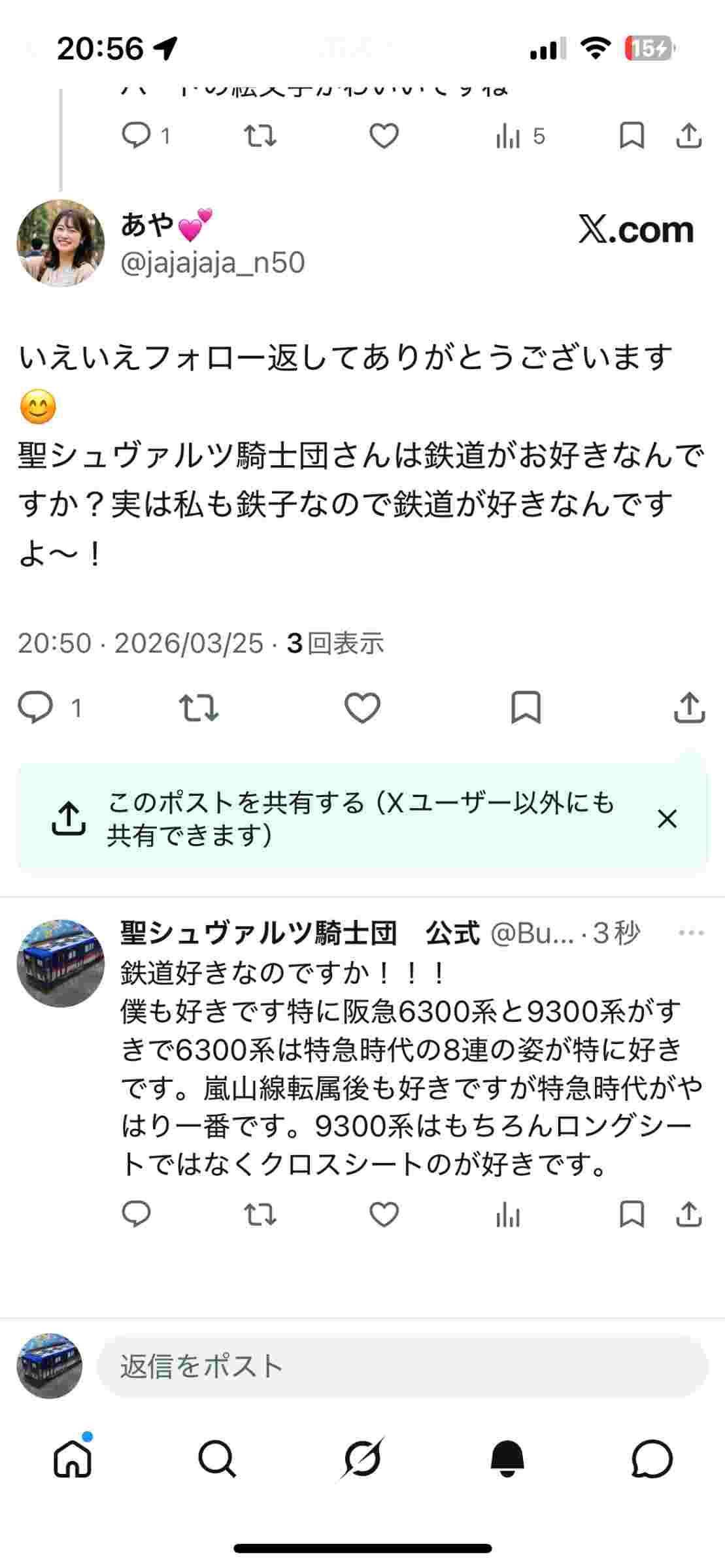The height and width of the screenshot is (1568, 725).
Task: Open あや's profile picture
Action: 60,243
